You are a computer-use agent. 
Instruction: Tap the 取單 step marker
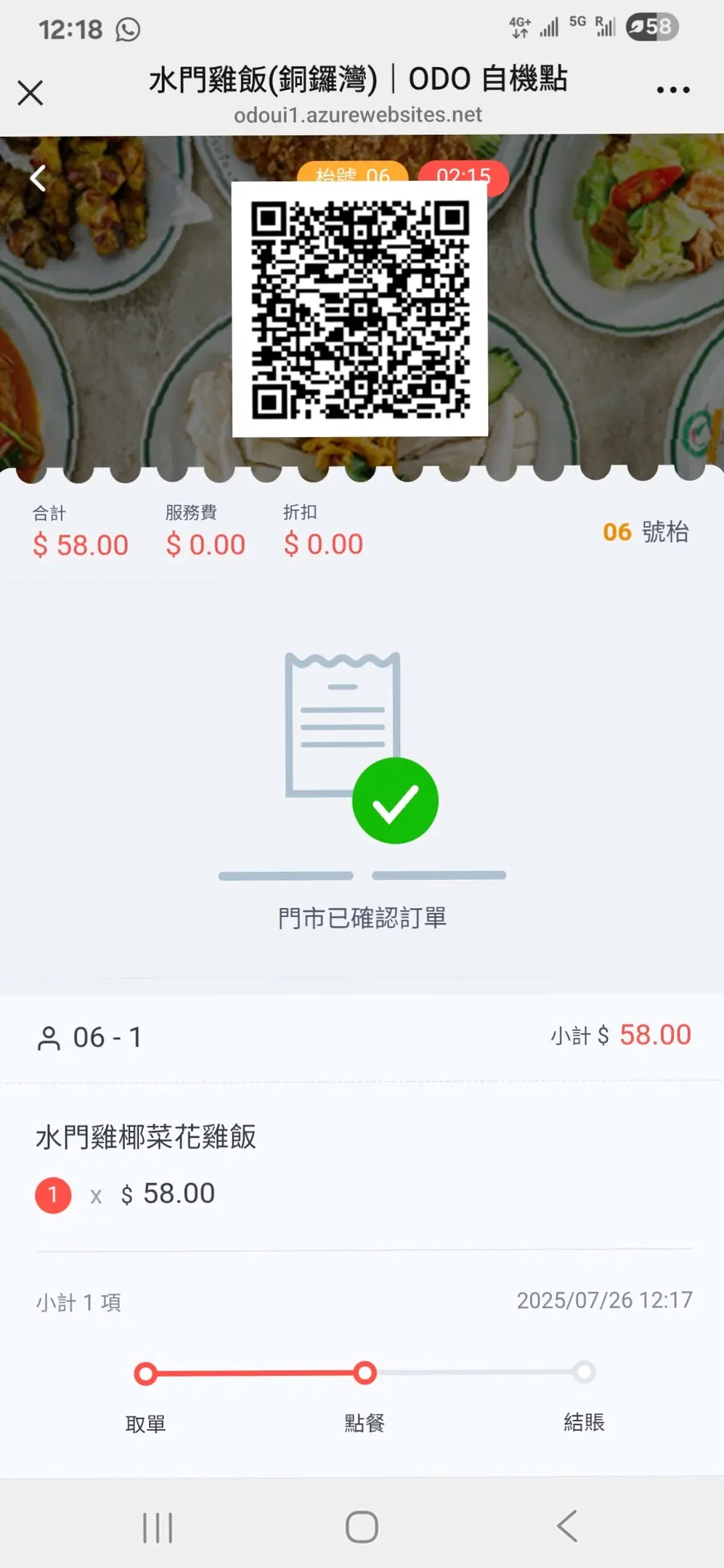click(146, 1373)
